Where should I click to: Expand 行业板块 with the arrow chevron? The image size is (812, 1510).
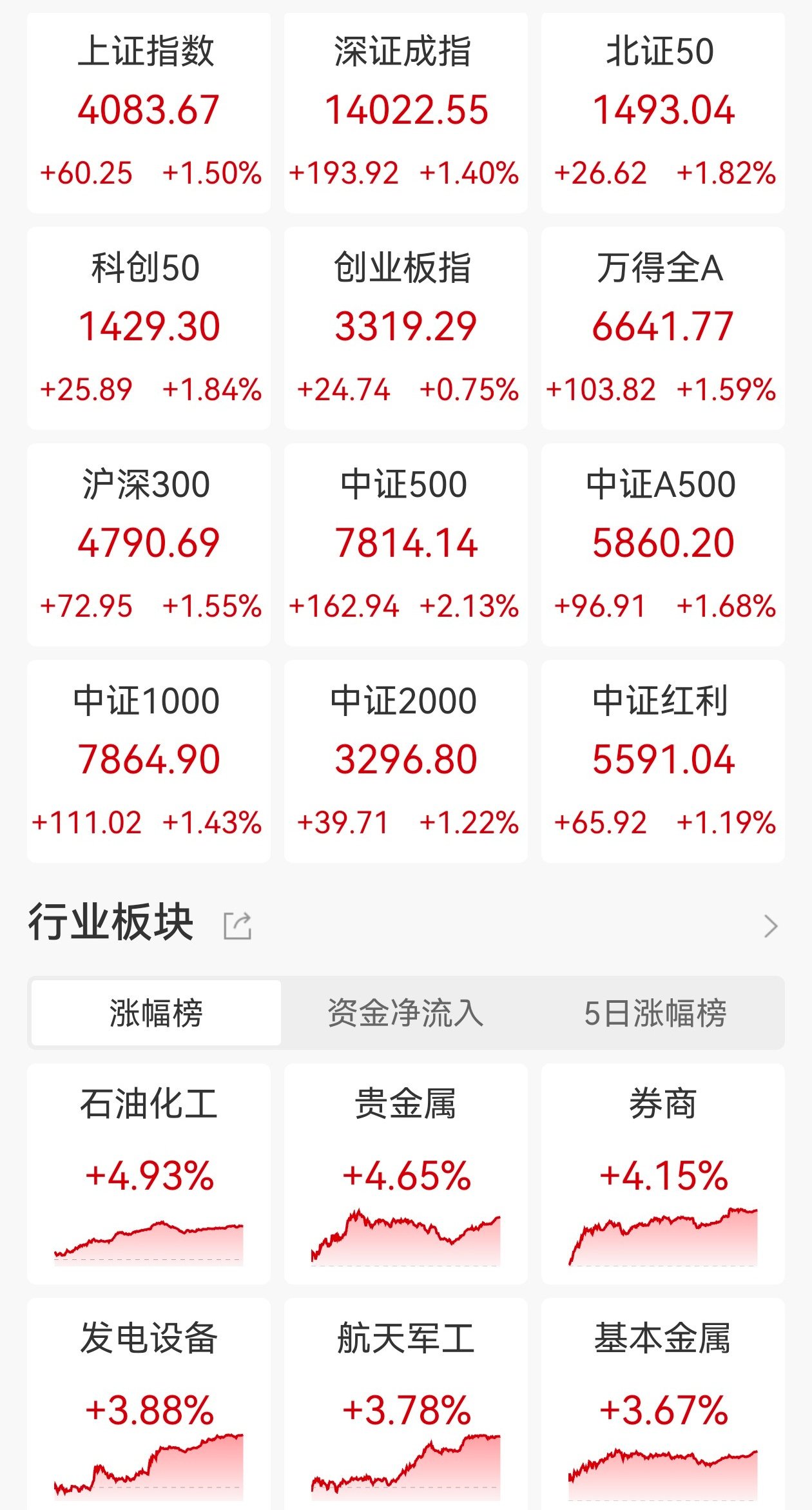(770, 926)
